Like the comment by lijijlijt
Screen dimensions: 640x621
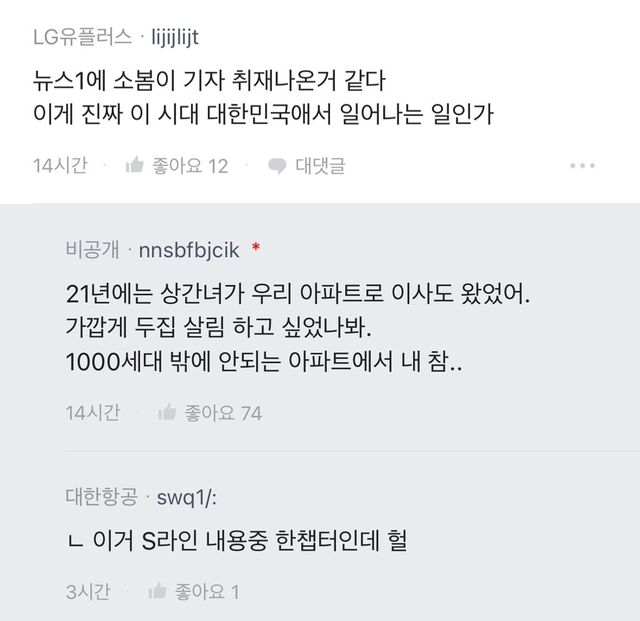point(175,166)
